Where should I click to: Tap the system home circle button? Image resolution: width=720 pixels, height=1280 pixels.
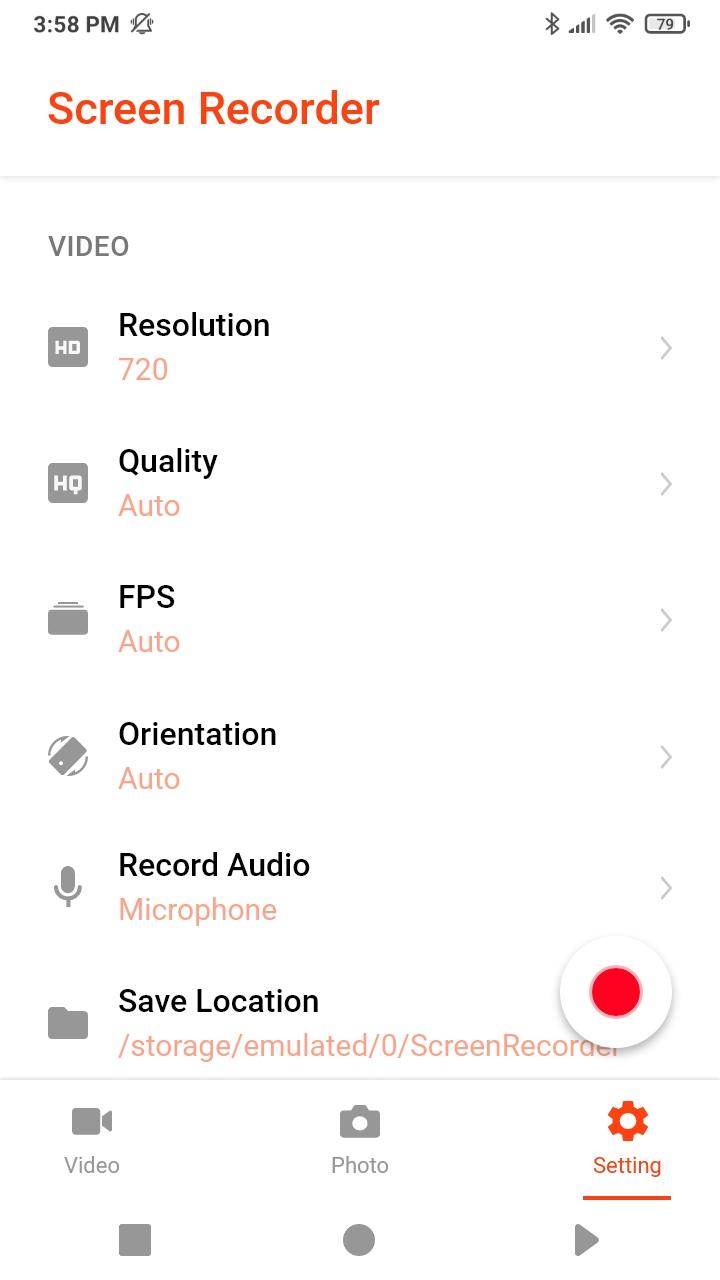(359, 1241)
